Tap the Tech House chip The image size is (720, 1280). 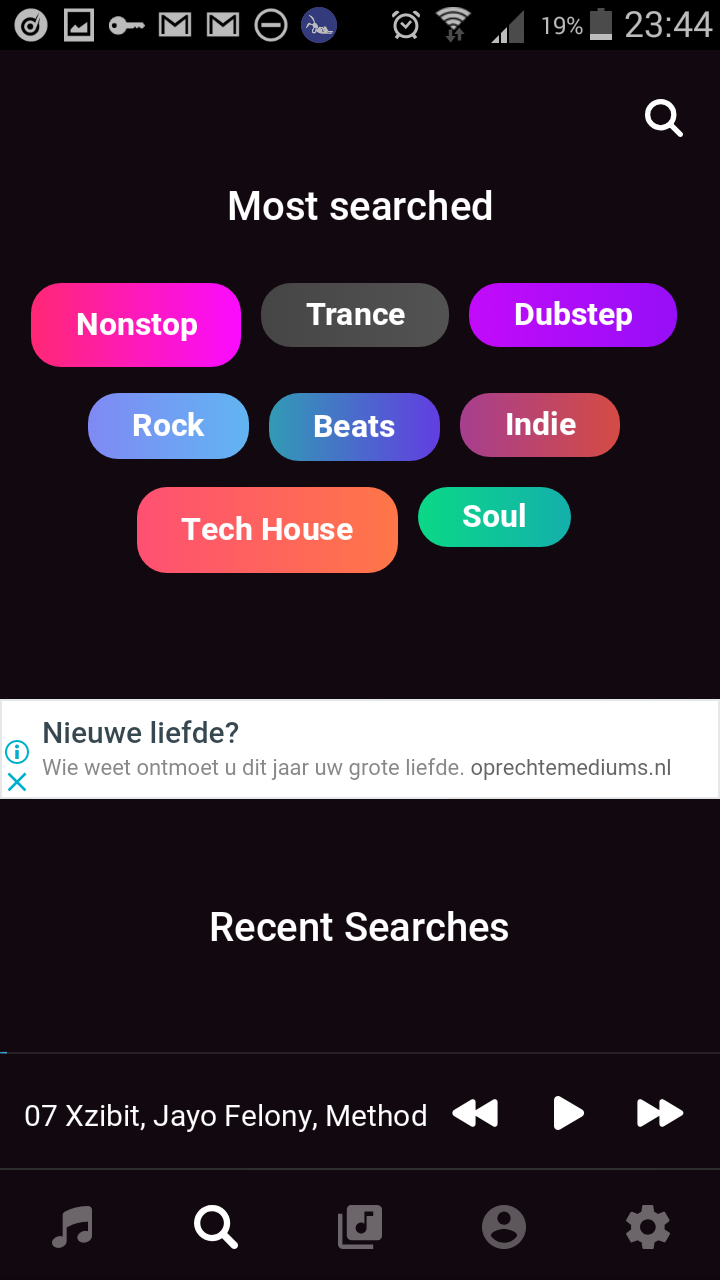click(267, 530)
